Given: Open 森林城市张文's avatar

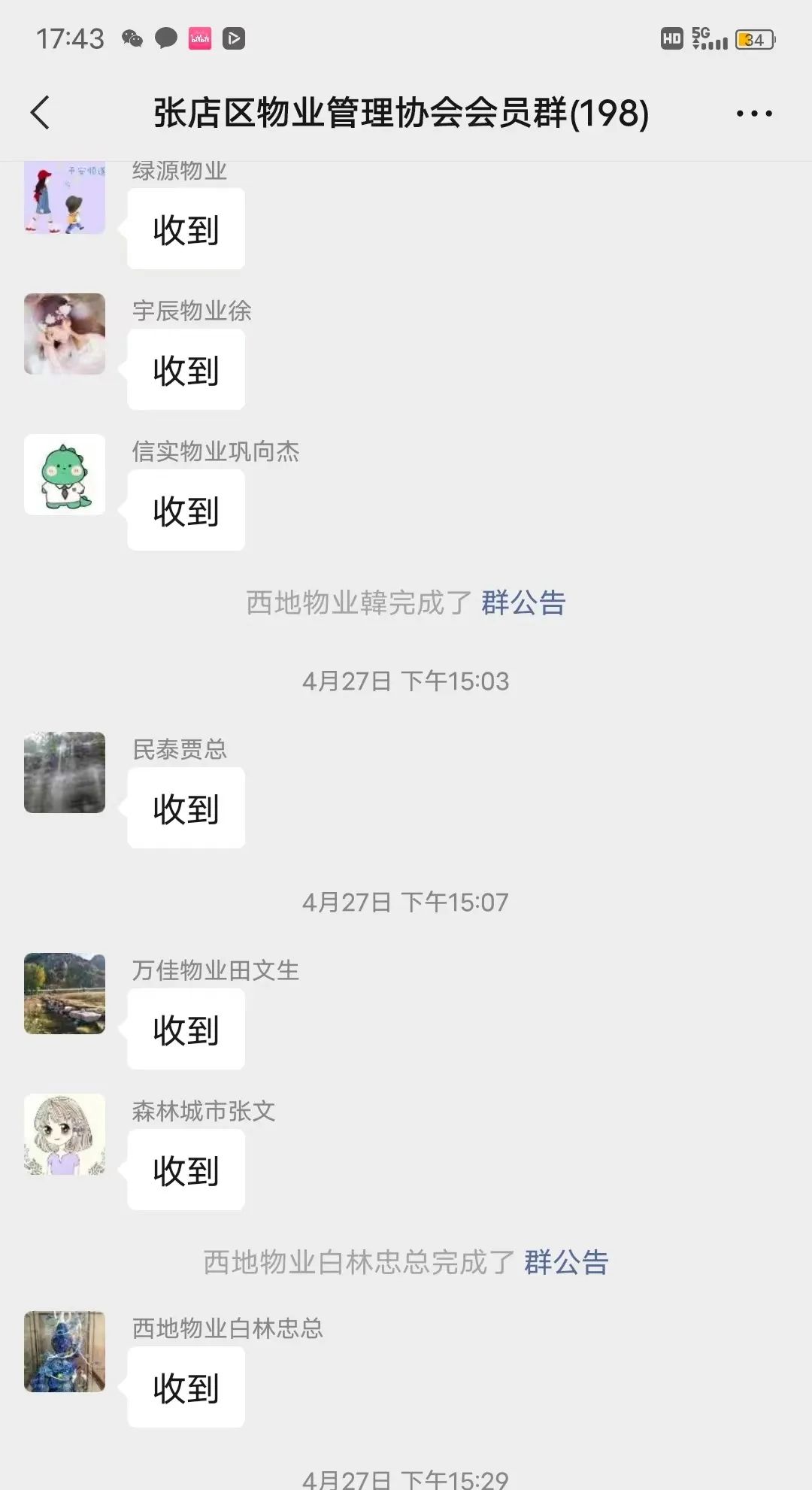Looking at the screenshot, I should click(65, 1134).
